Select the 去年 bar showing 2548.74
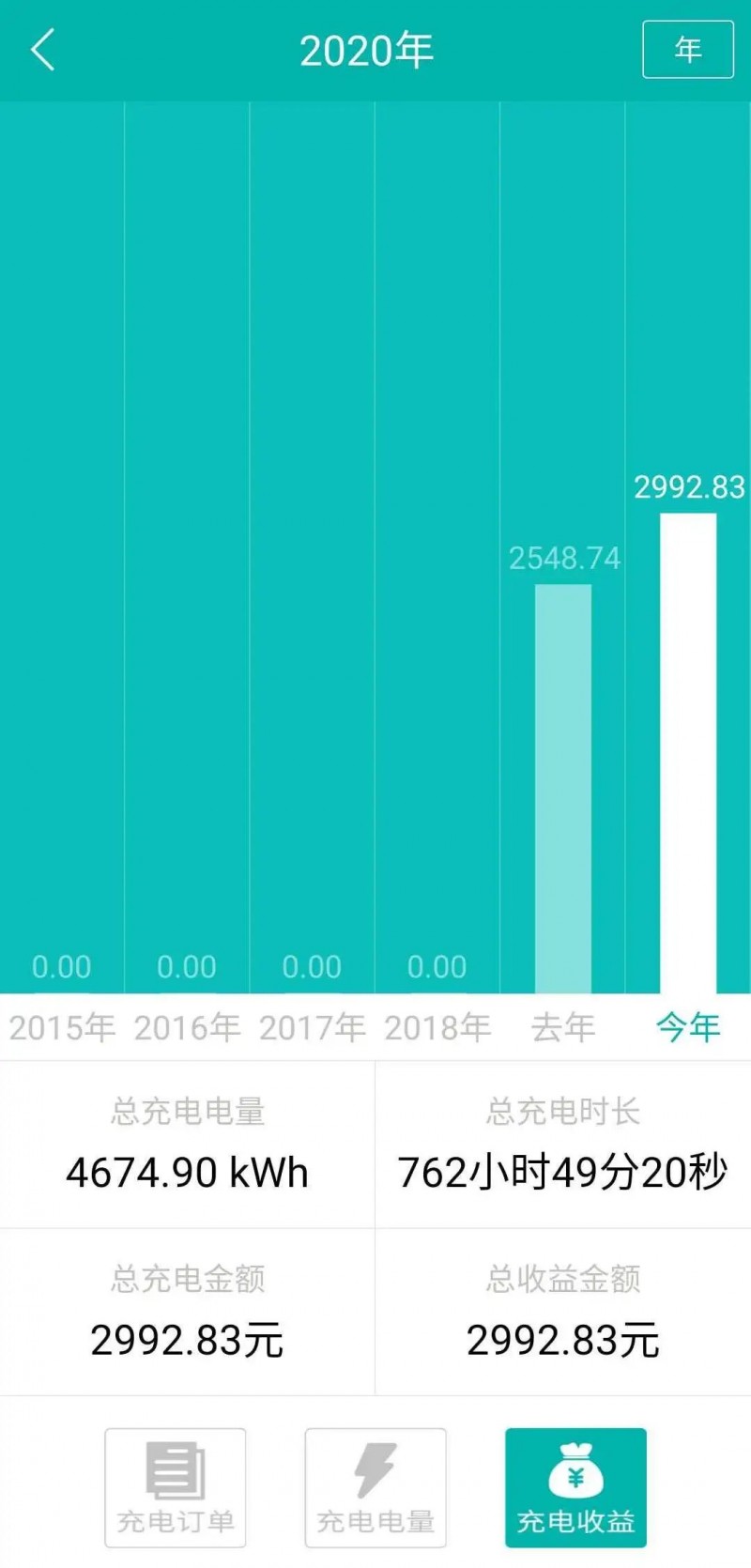Viewport: 751px width, 1568px height. [x=563, y=789]
